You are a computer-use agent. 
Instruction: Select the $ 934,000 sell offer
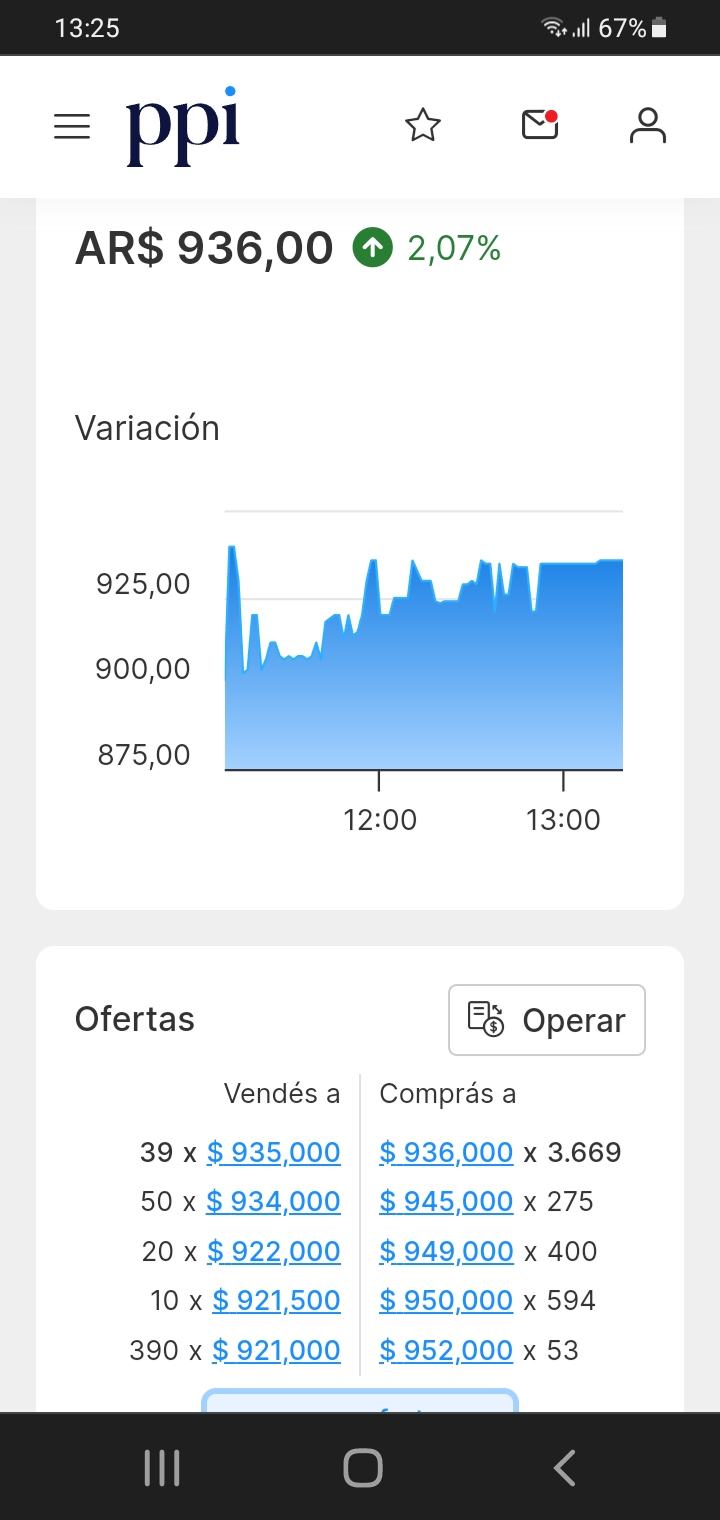coord(274,1201)
